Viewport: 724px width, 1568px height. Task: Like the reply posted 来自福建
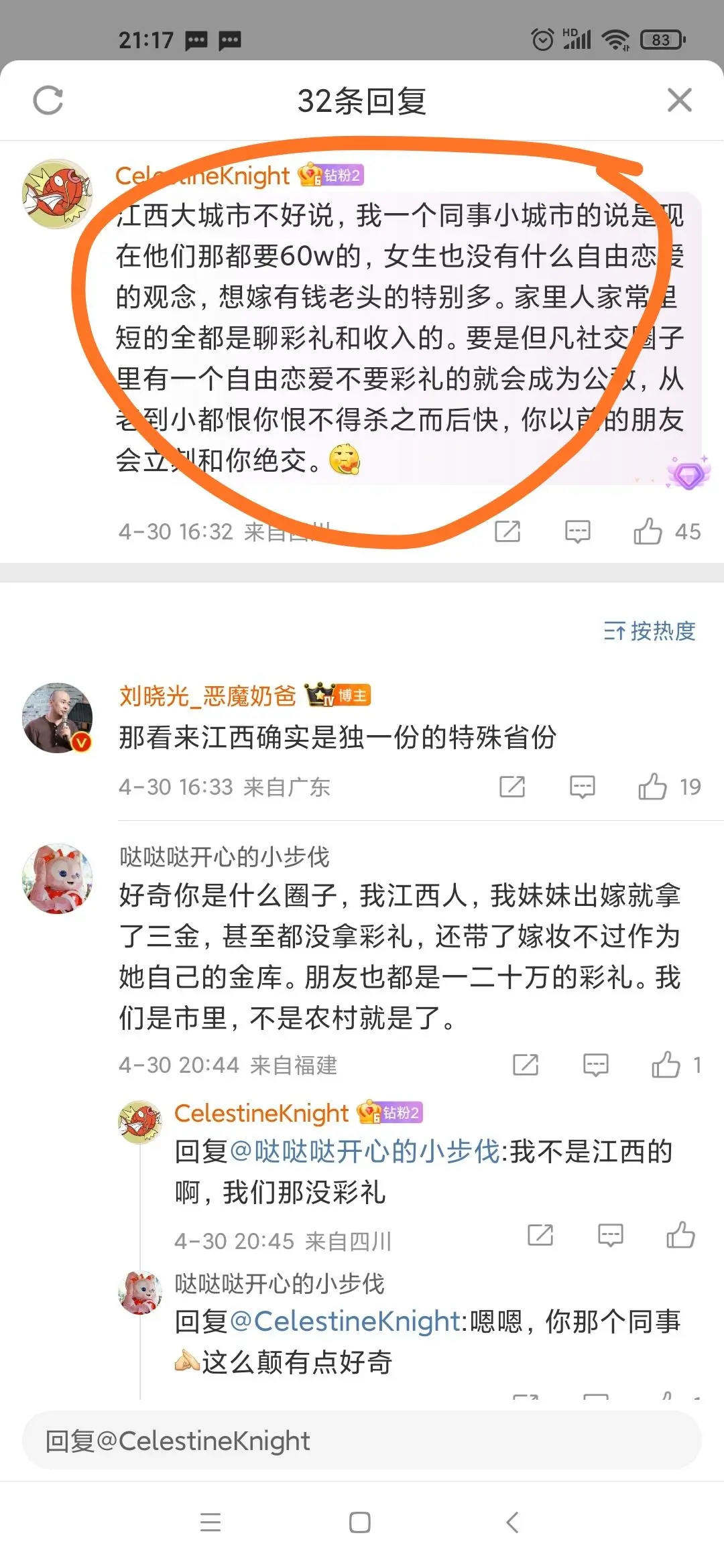[666, 1065]
